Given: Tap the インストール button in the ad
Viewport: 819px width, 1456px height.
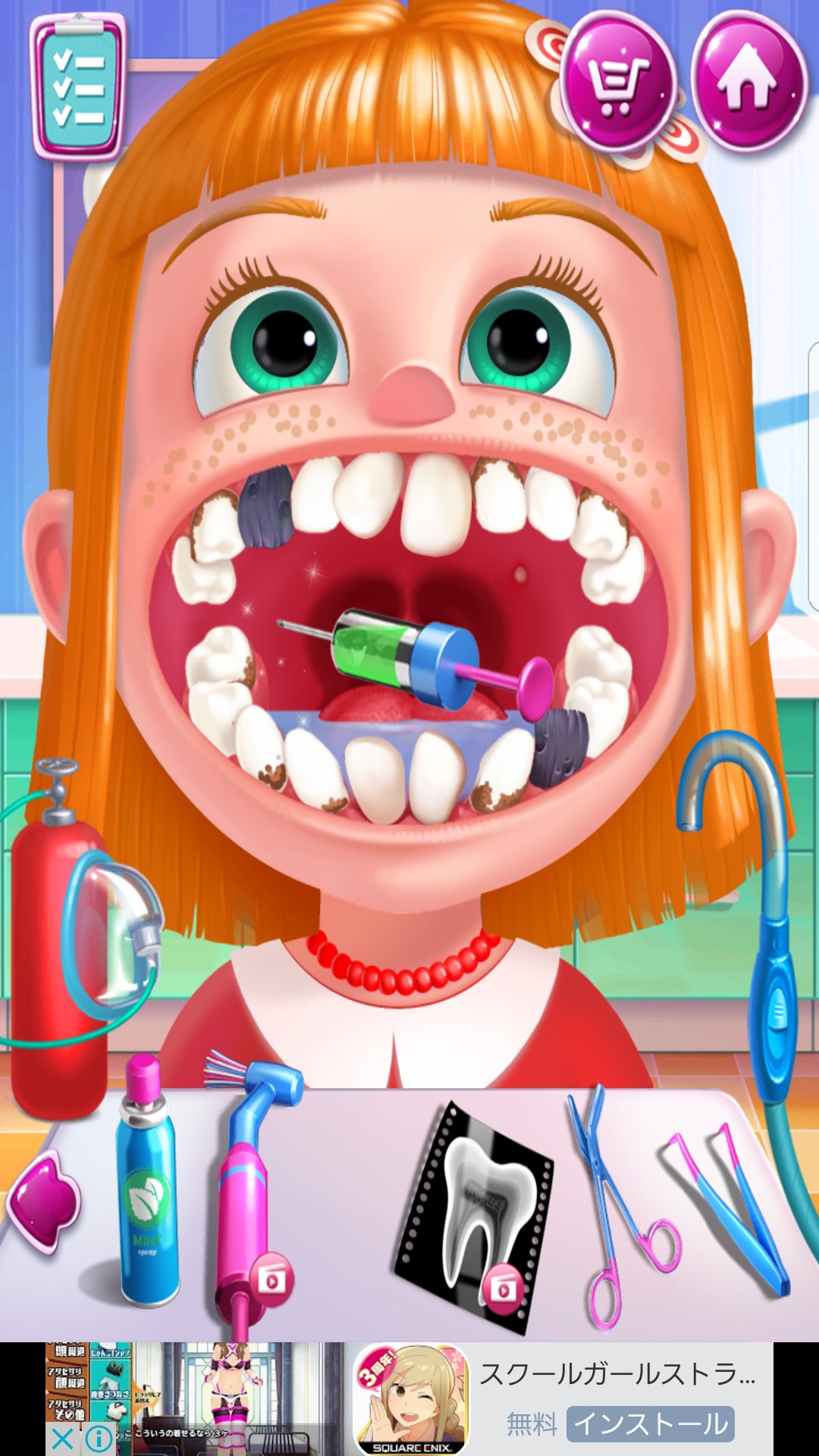Looking at the screenshot, I should (x=651, y=1423).
